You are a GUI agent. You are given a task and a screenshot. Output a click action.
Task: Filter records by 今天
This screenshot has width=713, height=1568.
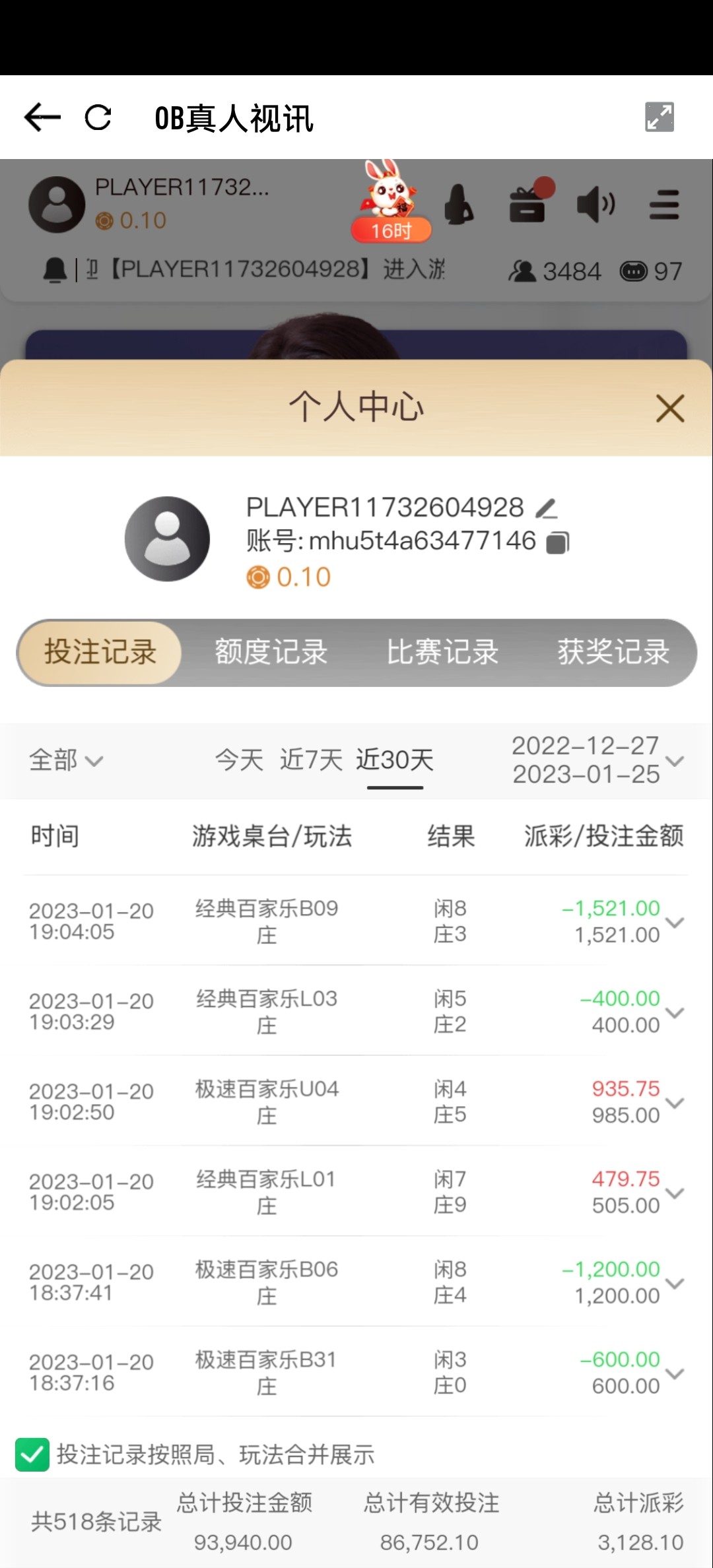tap(239, 760)
